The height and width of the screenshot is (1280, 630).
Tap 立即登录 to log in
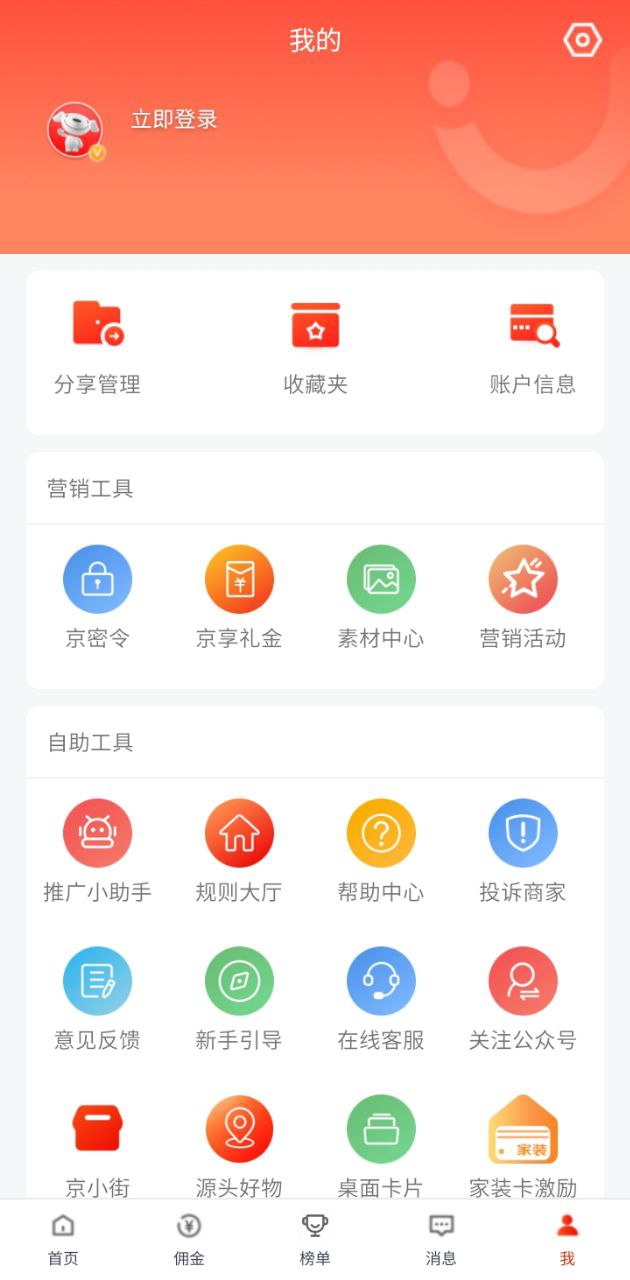[174, 120]
